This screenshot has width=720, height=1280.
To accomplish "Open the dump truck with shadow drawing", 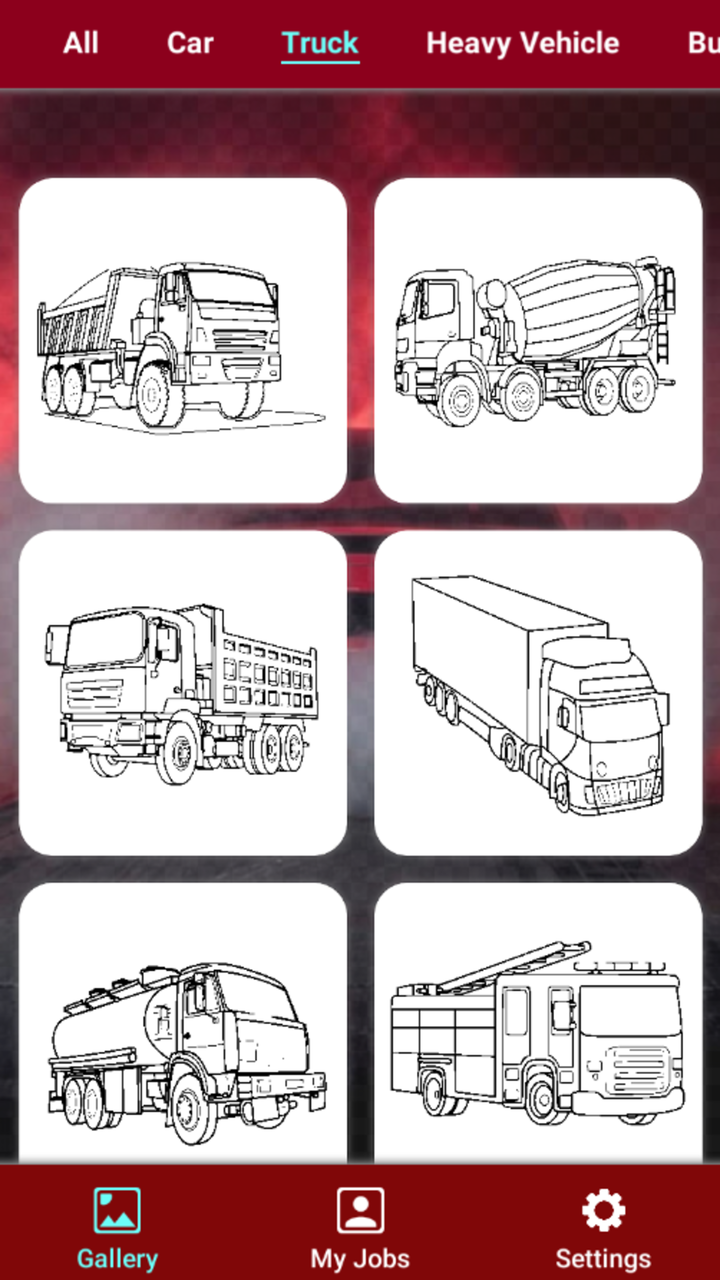I will pos(183,340).
